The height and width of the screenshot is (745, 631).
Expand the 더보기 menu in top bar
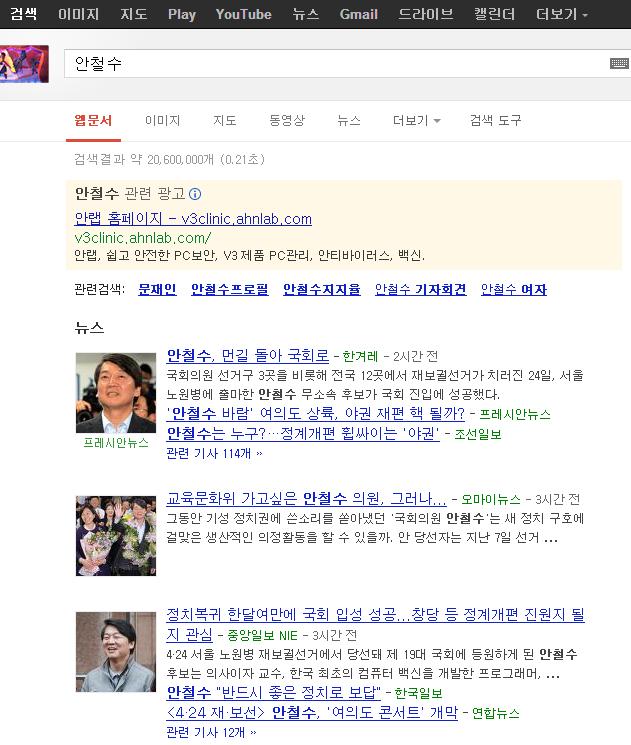(x=561, y=14)
